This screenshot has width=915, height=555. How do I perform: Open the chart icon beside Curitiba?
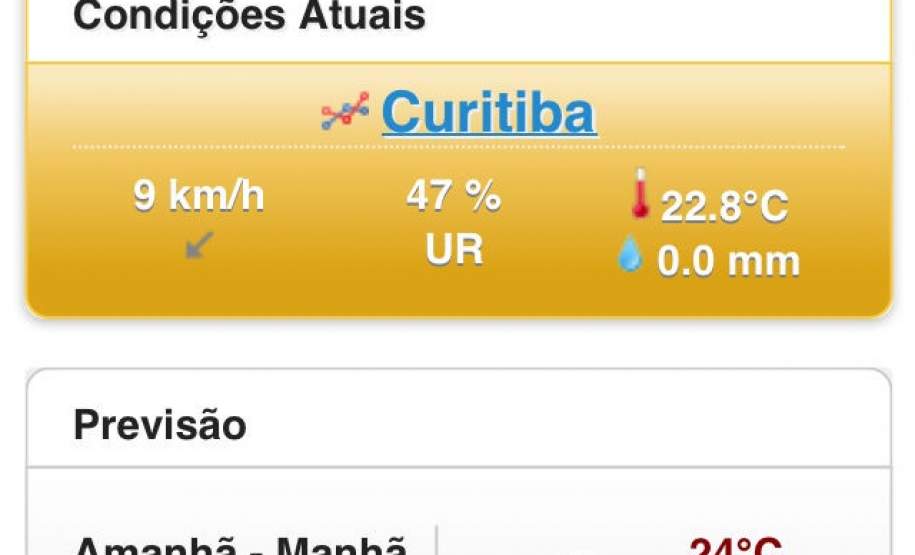click(x=345, y=111)
